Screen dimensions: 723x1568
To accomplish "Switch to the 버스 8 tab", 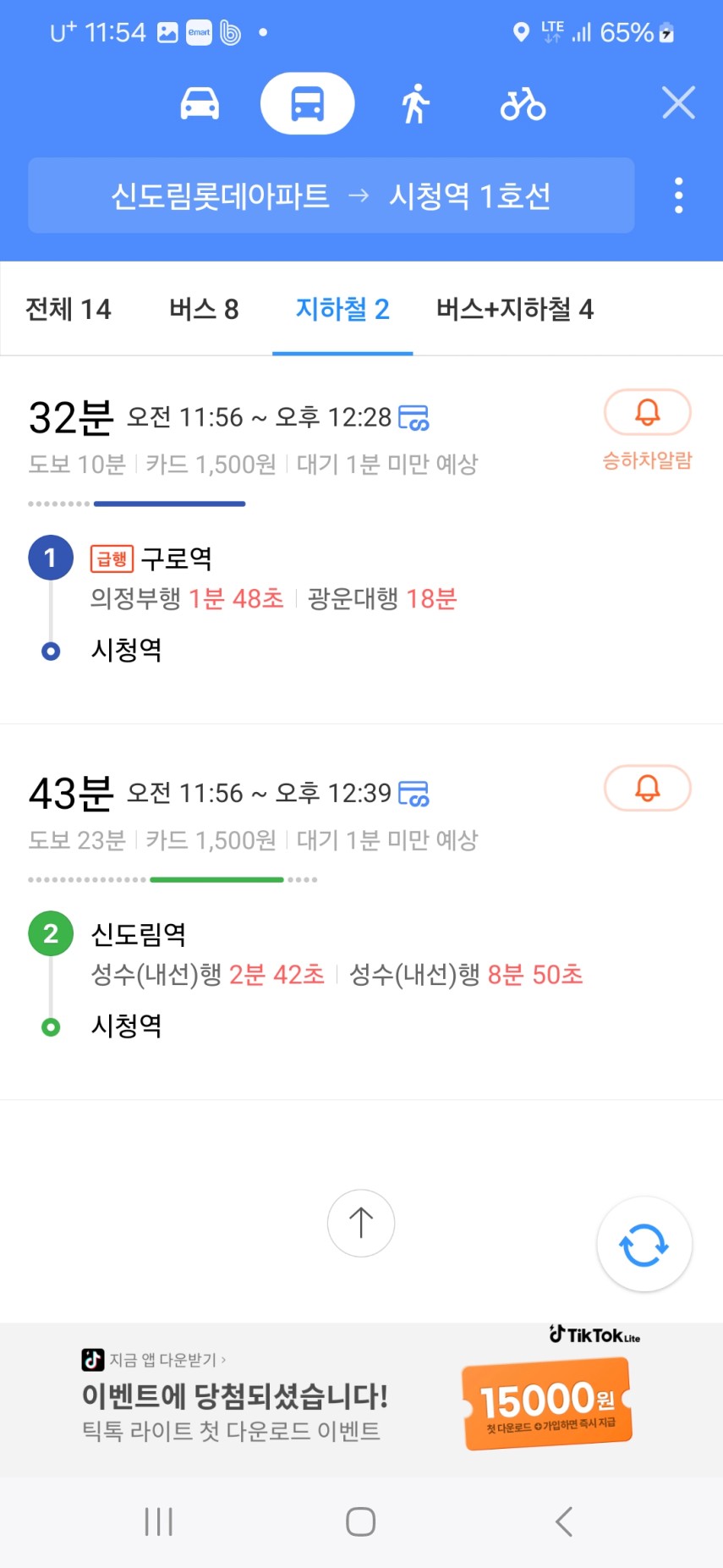I will click(204, 310).
